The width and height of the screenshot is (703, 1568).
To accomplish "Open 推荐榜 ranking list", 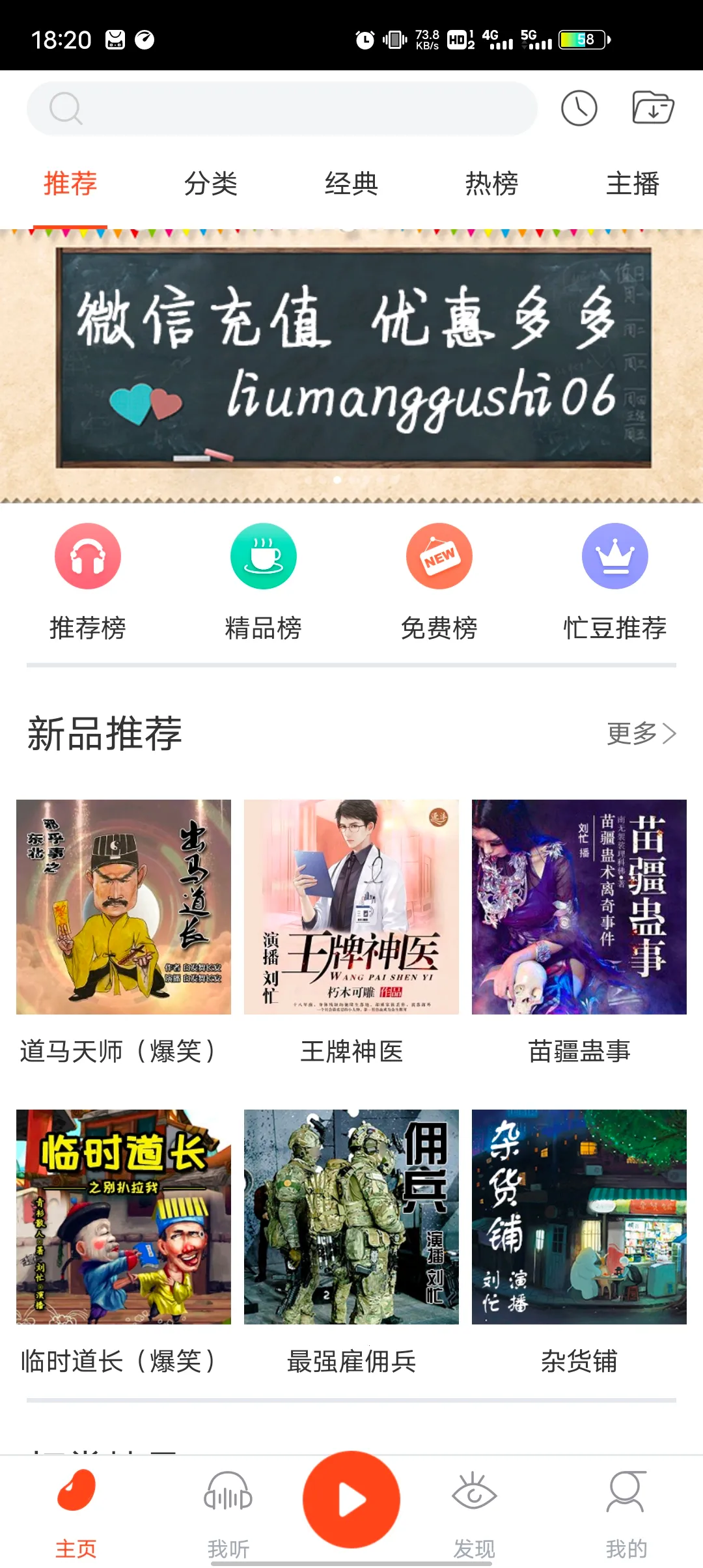I will pyautogui.click(x=88, y=580).
